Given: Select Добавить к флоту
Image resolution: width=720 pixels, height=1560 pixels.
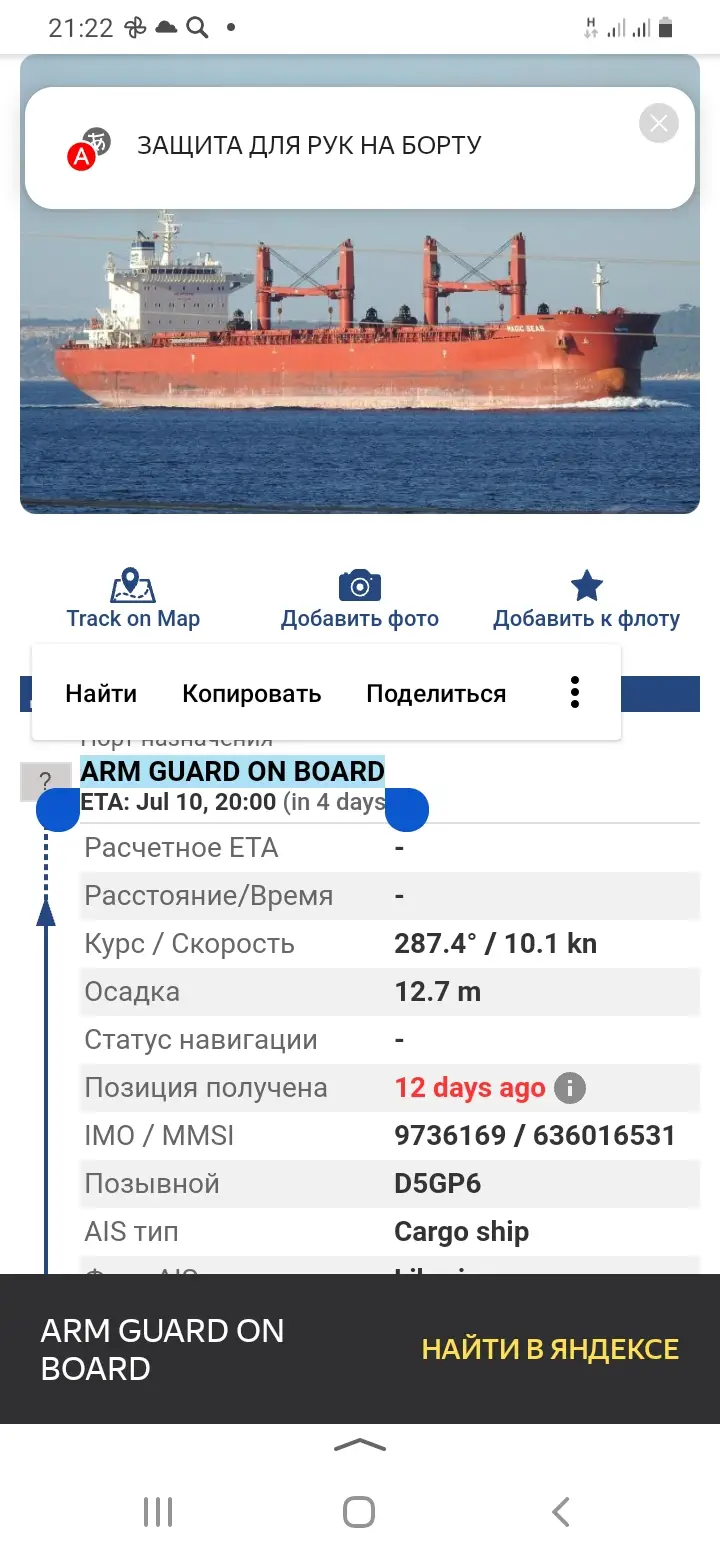Looking at the screenshot, I should [586, 599].
